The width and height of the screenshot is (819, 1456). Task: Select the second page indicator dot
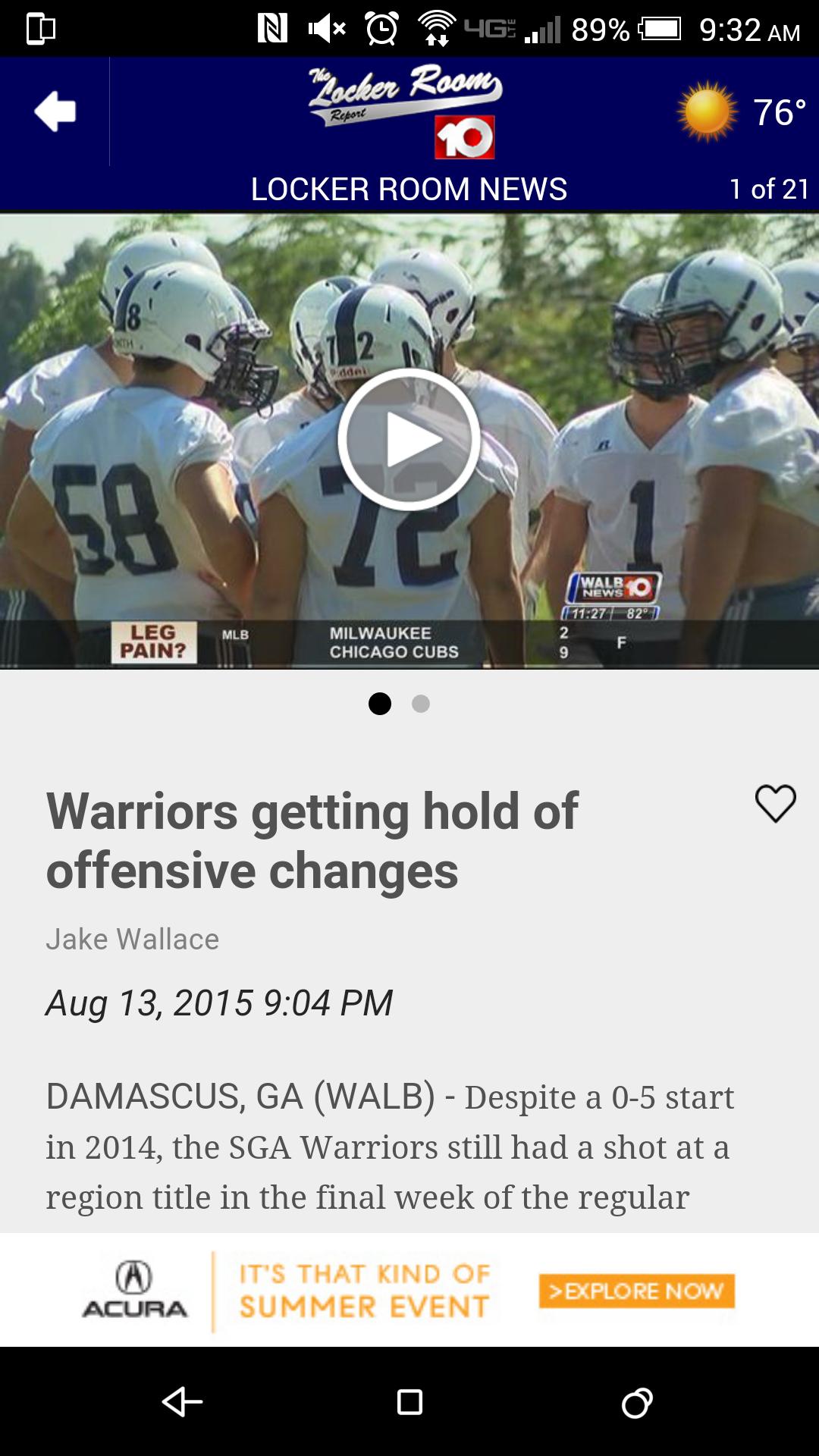tap(421, 704)
